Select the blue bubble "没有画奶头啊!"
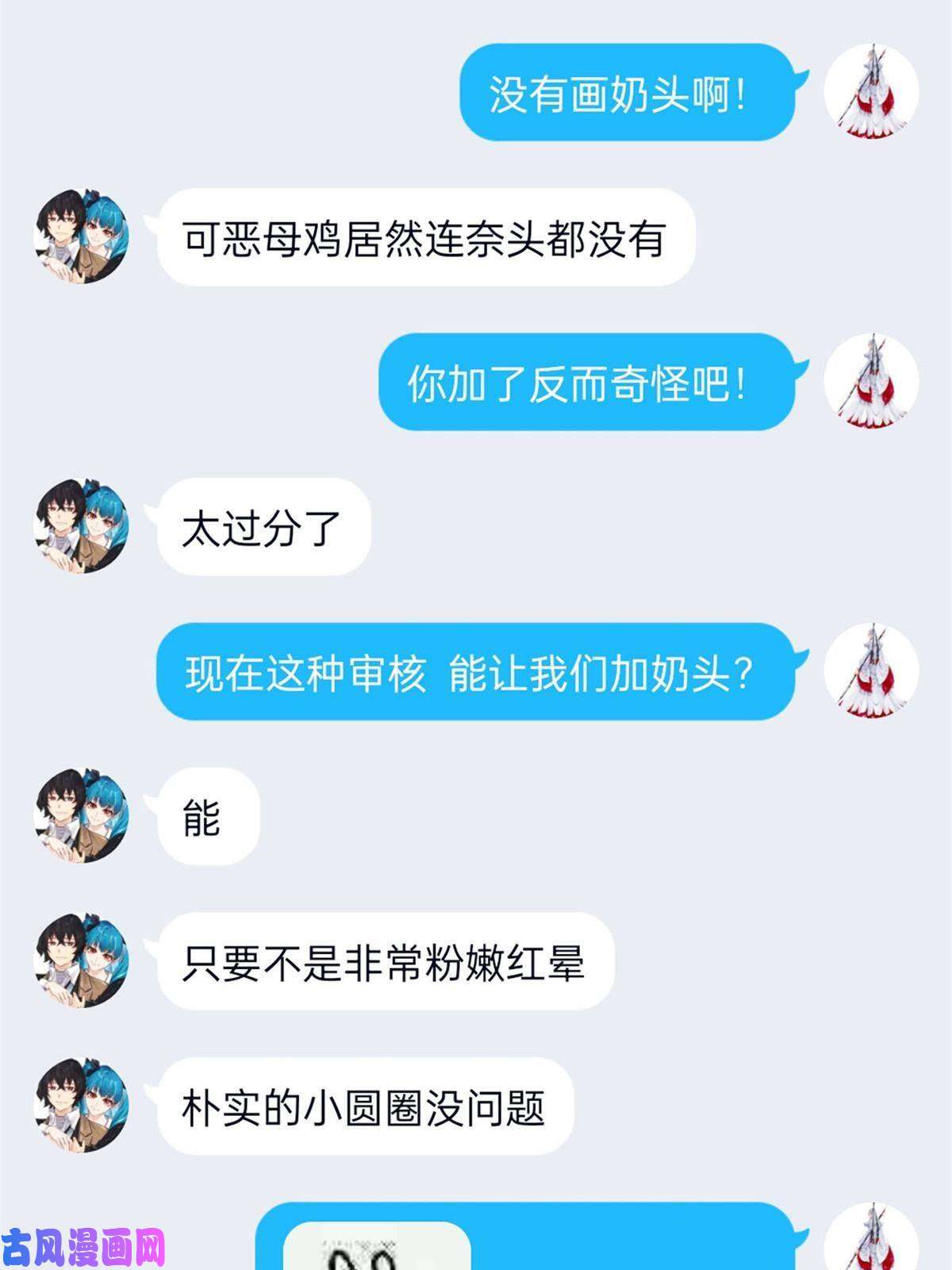The image size is (952, 1270). (x=627, y=95)
